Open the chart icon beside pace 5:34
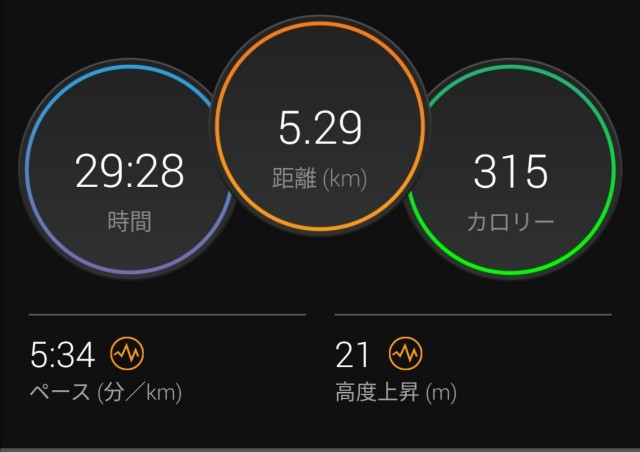Viewport: 640px width, 452px height. point(126,353)
